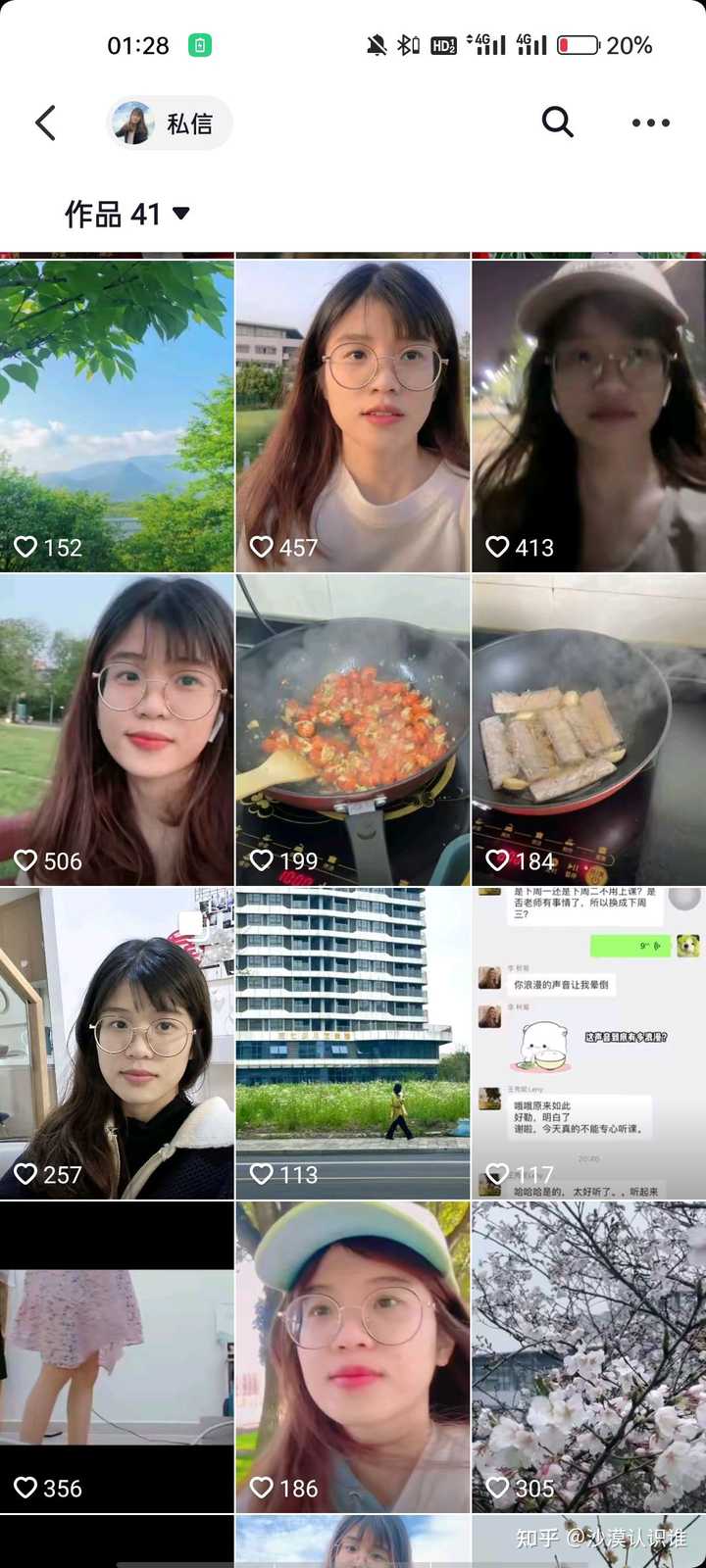The width and height of the screenshot is (706, 1568).
Task: Open the search magnifier icon
Action: pyautogui.click(x=557, y=122)
